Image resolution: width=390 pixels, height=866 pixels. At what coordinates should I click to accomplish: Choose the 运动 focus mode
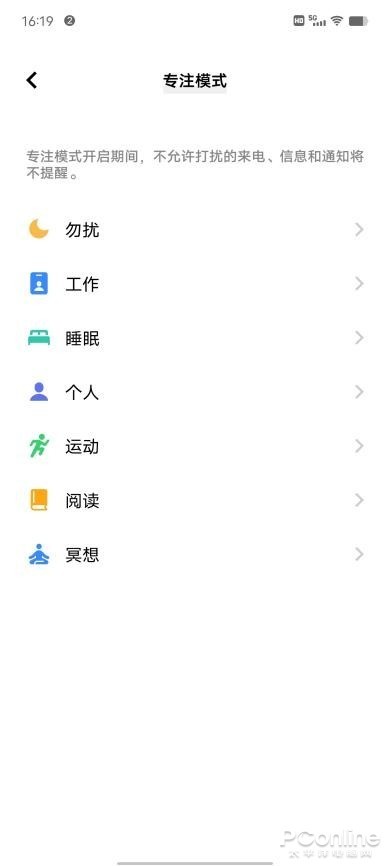coord(195,446)
